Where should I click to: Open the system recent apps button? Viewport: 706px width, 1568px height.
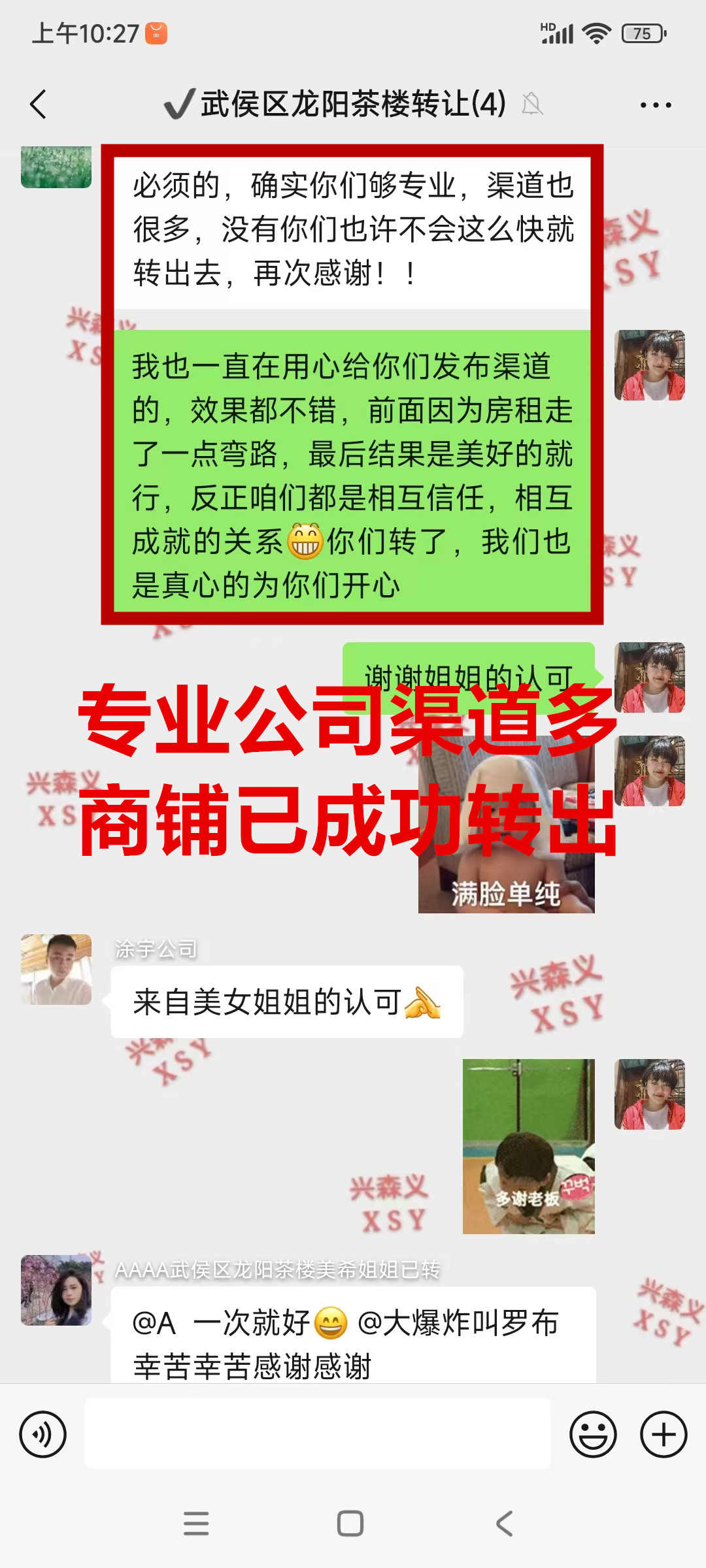click(196, 1524)
